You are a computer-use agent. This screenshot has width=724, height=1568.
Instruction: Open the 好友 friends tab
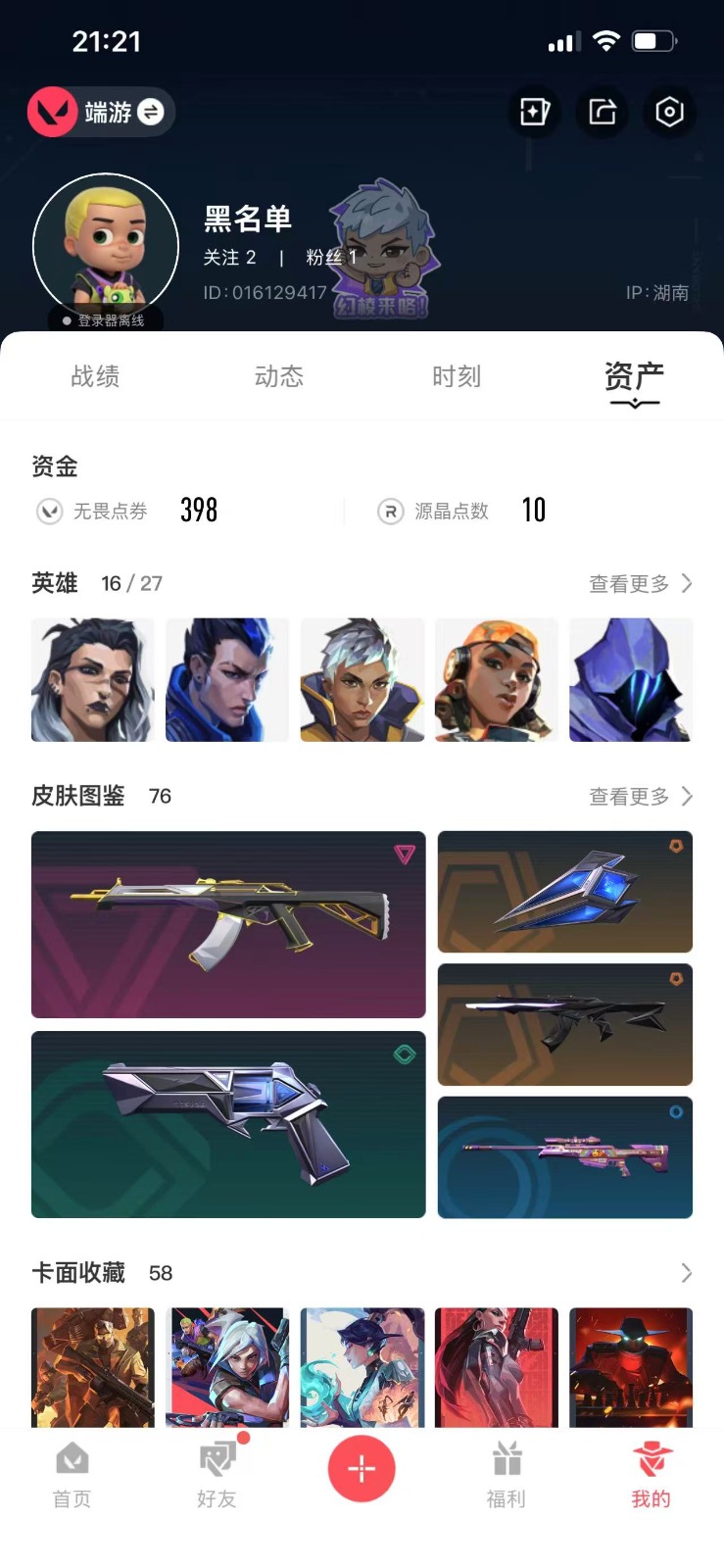coord(217,1474)
